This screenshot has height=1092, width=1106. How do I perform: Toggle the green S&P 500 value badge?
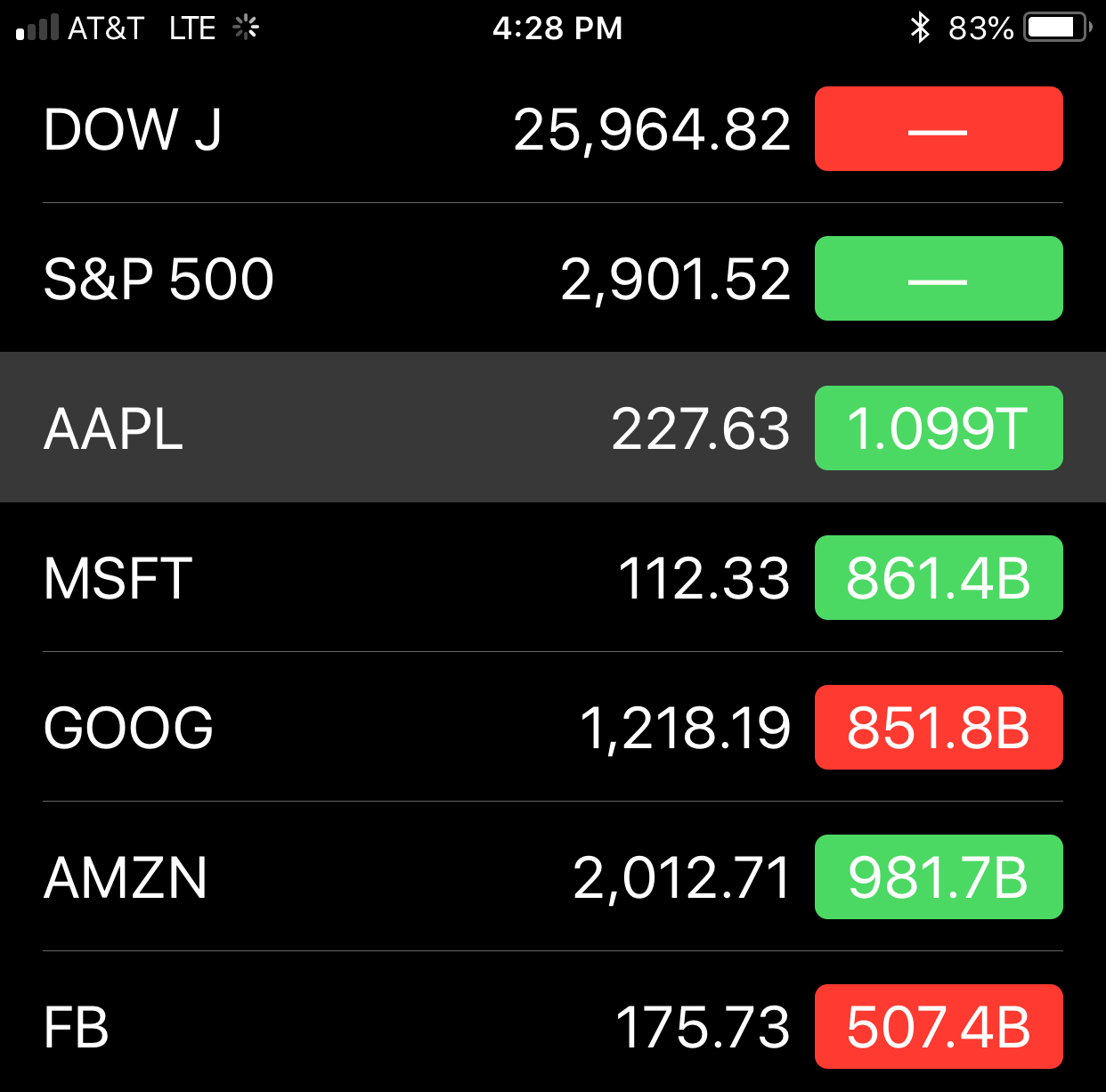(x=938, y=279)
